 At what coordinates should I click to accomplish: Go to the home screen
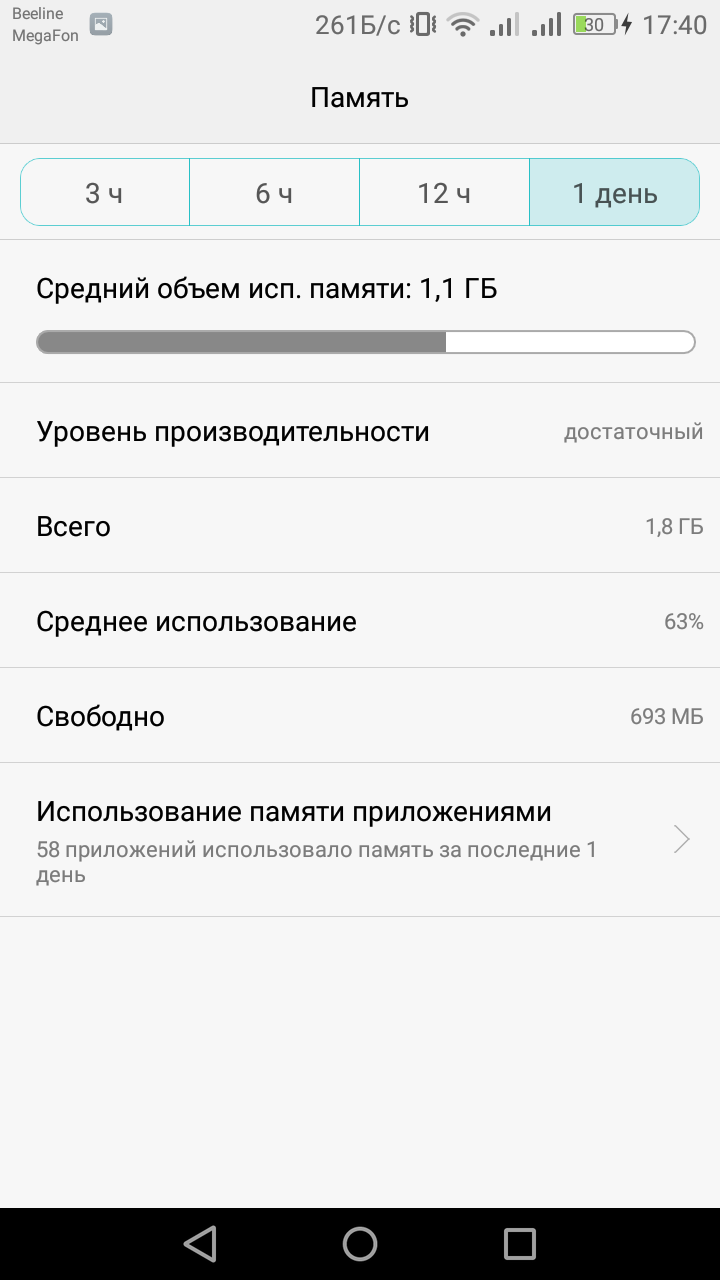coord(360,1244)
